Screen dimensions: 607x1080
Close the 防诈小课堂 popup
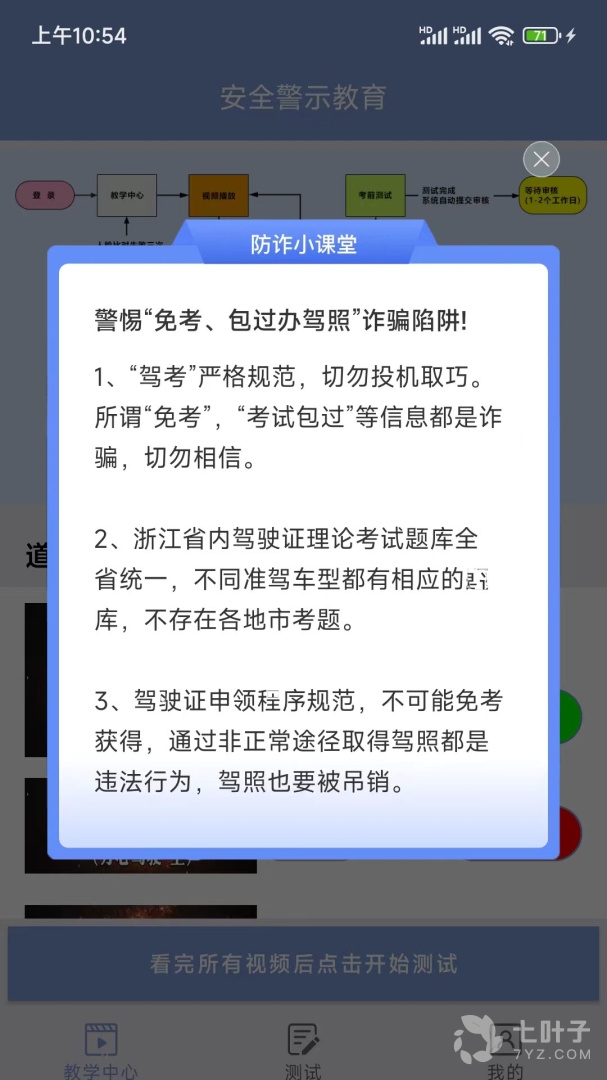pos(541,159)
